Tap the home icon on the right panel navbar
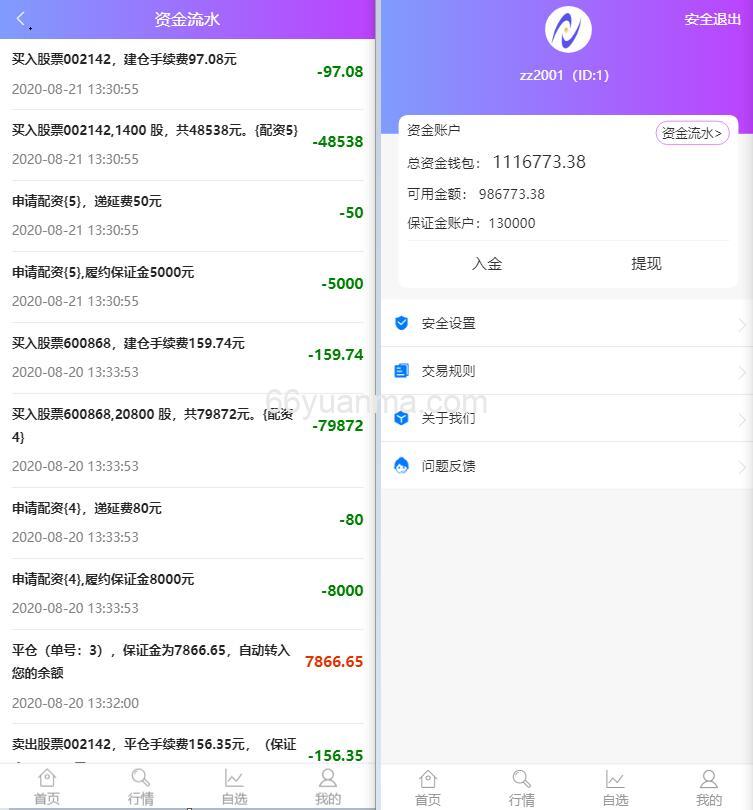The width and height of the screenshot is (753, 810). point(428,777)
